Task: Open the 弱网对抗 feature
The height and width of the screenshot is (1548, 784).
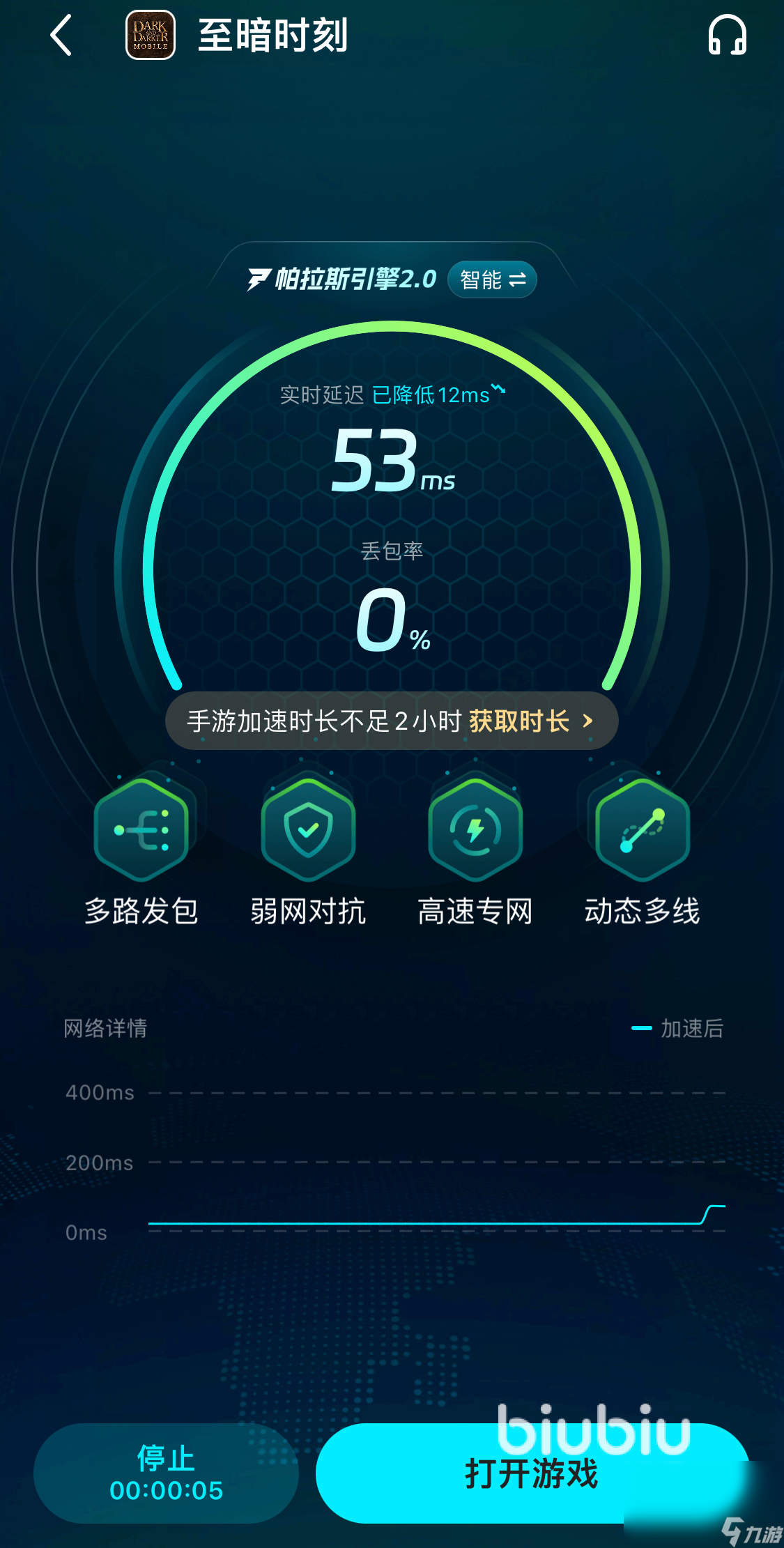Action: click(x=308, y=831)
